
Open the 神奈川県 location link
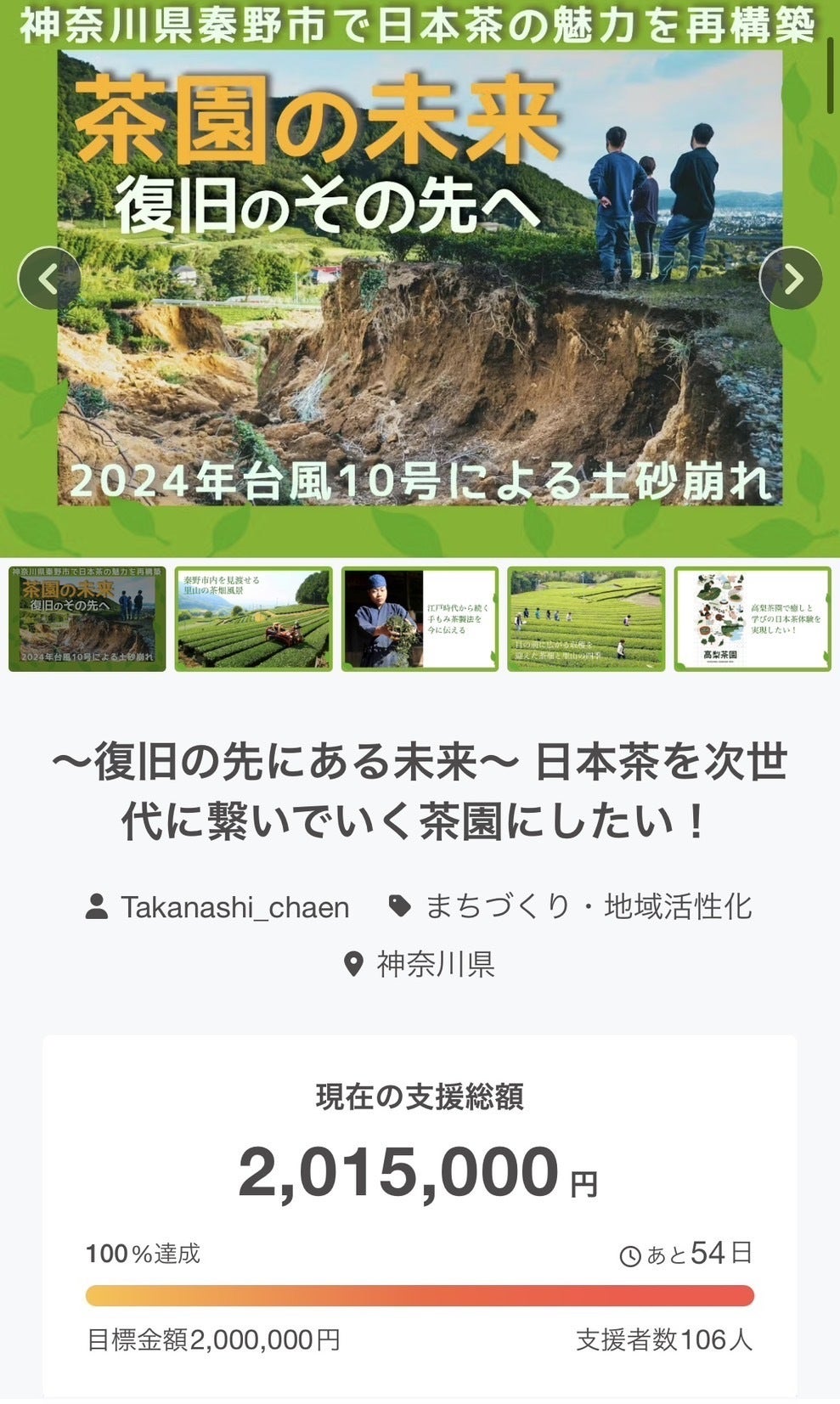(x=434, y=964)
